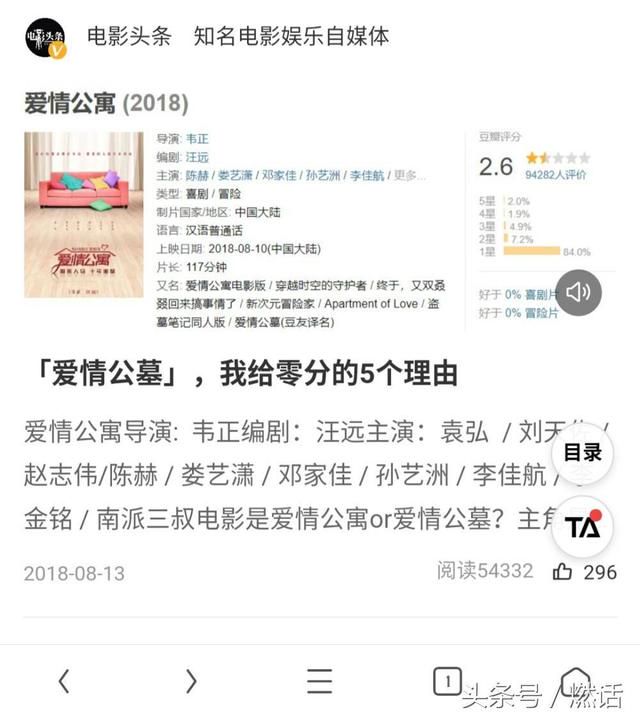Go back with the browser back arrow
The height and width of the screenshot is (719, 640).
[64, 682]
